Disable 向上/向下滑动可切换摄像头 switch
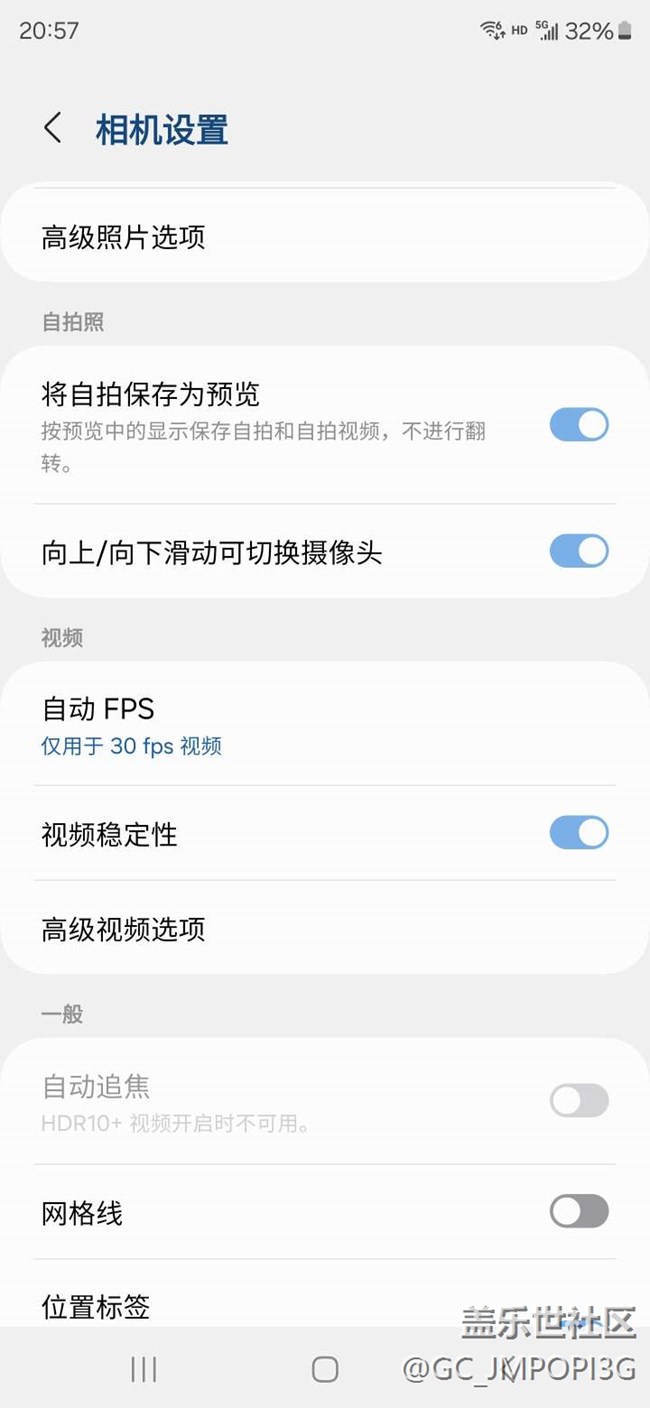 tap(579, 551)
